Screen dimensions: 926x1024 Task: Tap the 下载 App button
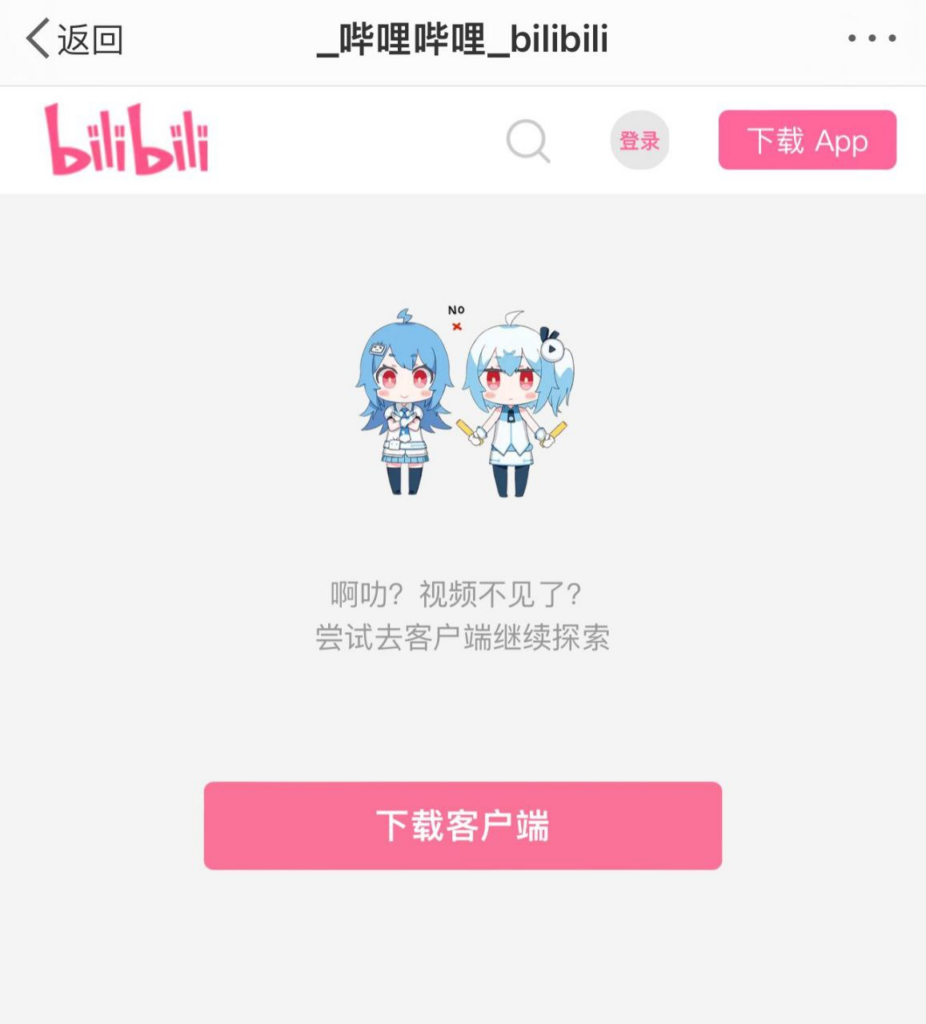(807, 140)
